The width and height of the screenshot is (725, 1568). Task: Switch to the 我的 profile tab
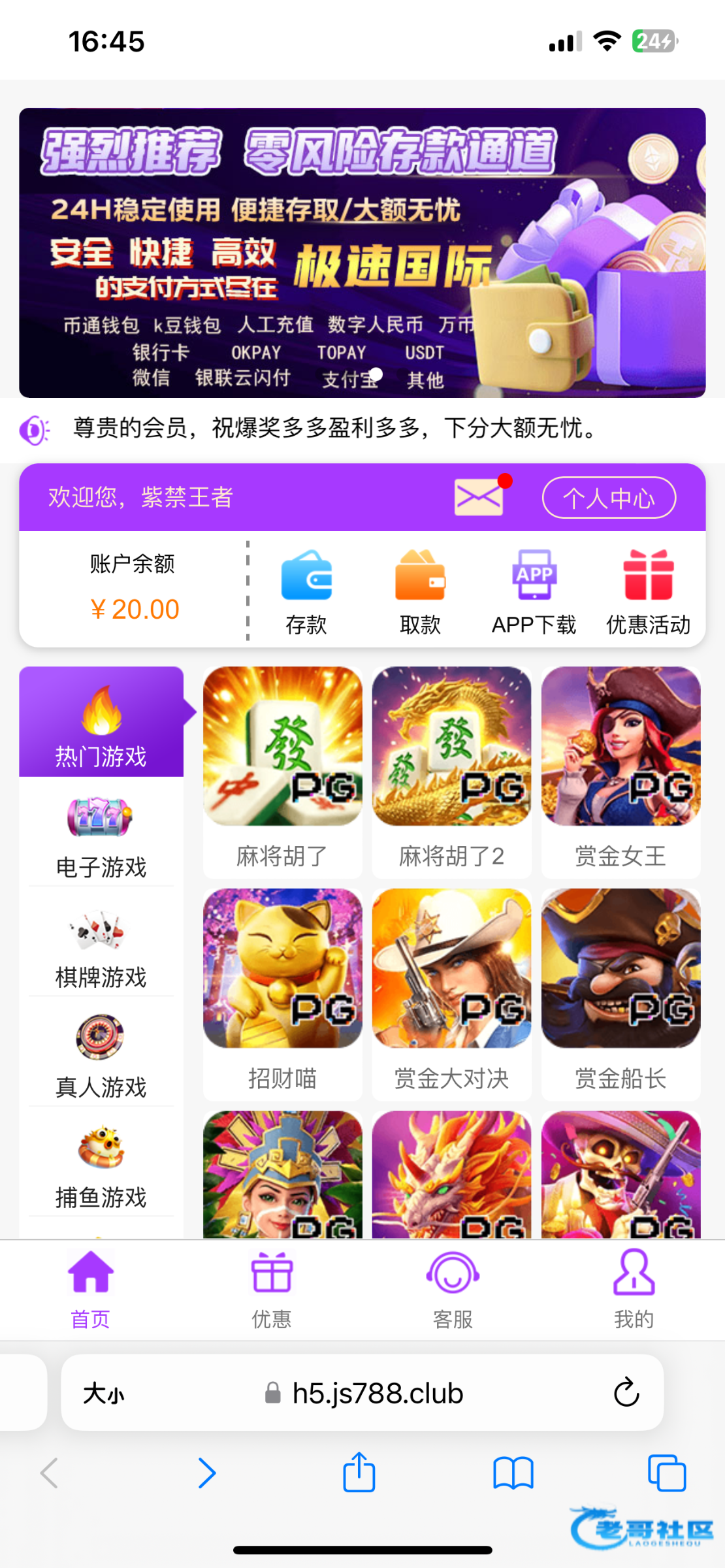pos(634,1288)
